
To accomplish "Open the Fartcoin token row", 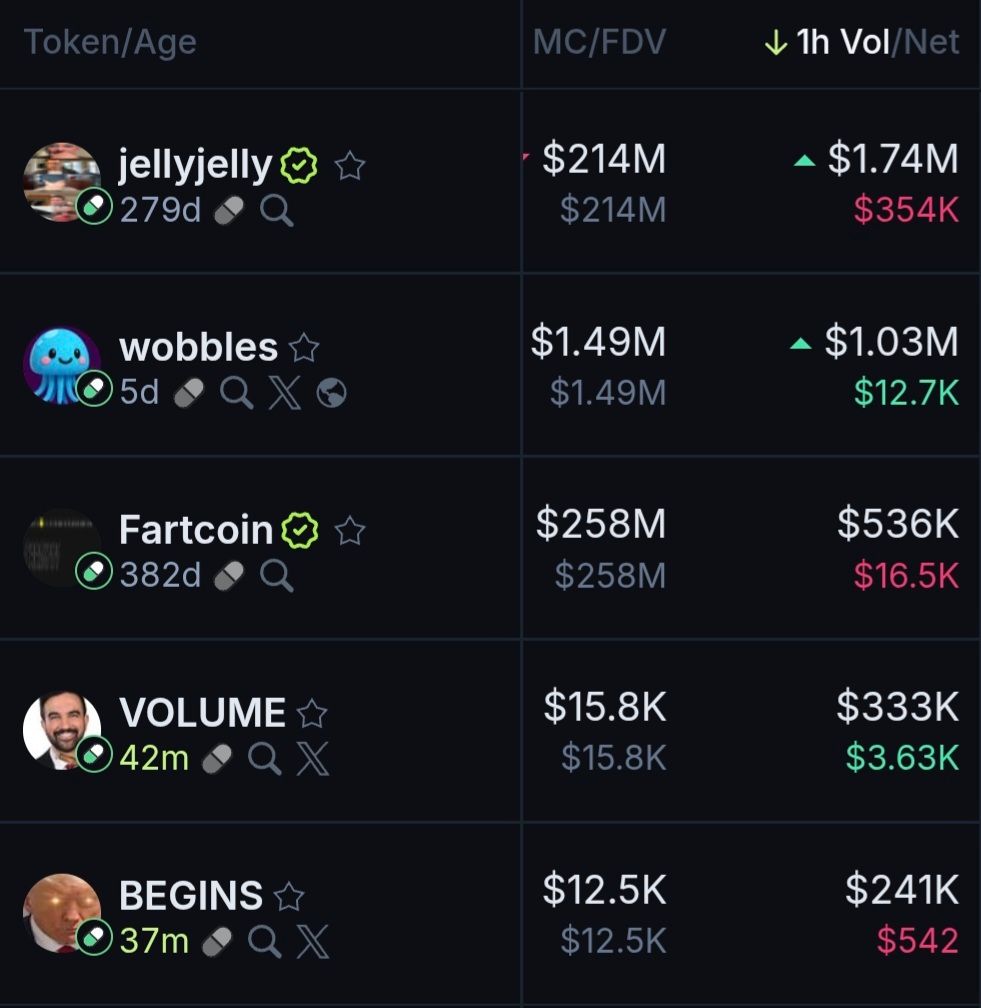I will (x=195, y=530).
